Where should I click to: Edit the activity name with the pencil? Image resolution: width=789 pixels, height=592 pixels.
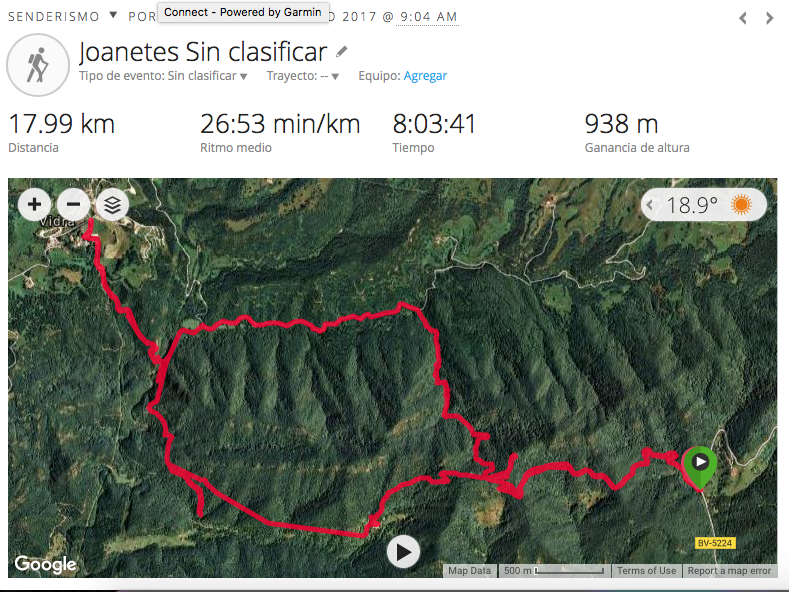point(342,51)
